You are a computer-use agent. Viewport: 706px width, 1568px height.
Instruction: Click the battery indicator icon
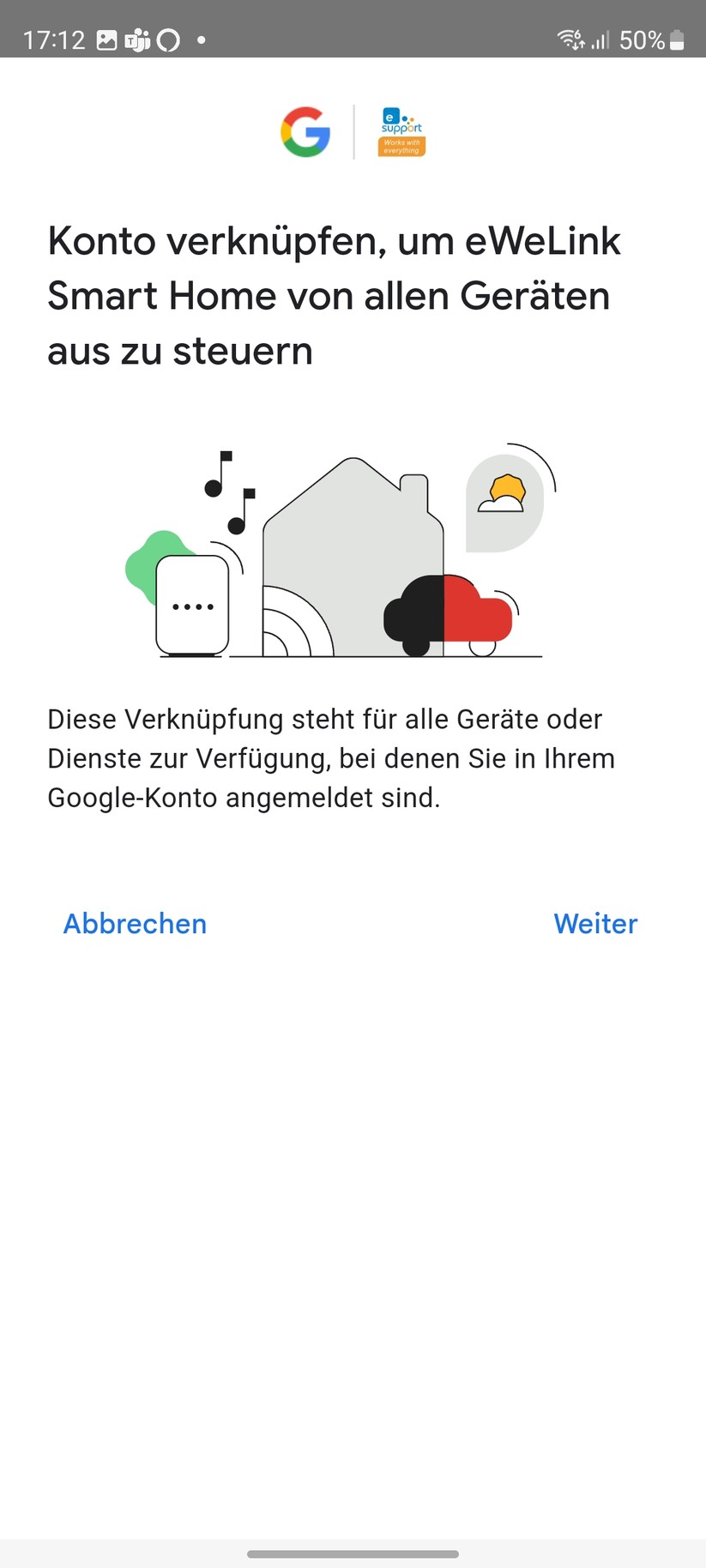675,39
